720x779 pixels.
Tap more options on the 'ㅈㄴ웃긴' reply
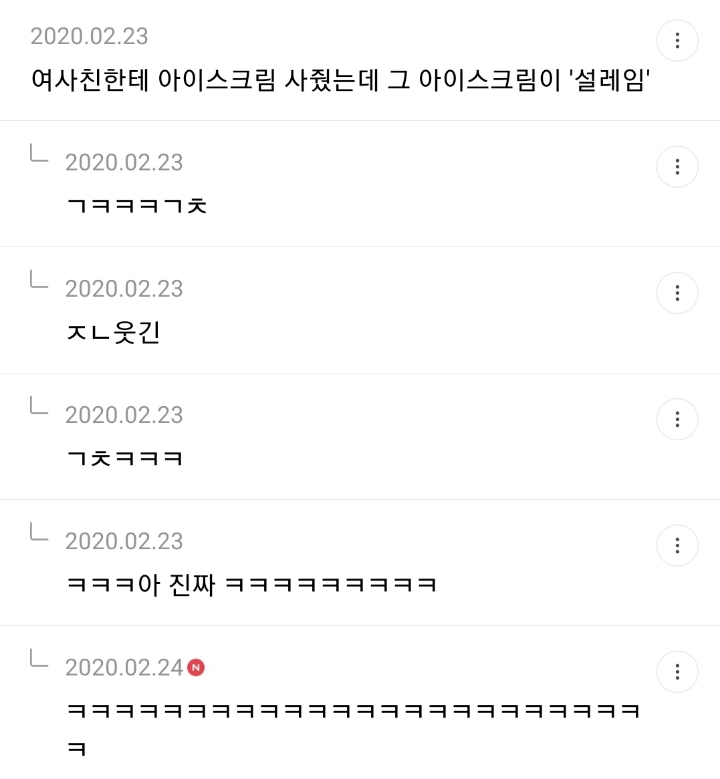coord(677,293)
